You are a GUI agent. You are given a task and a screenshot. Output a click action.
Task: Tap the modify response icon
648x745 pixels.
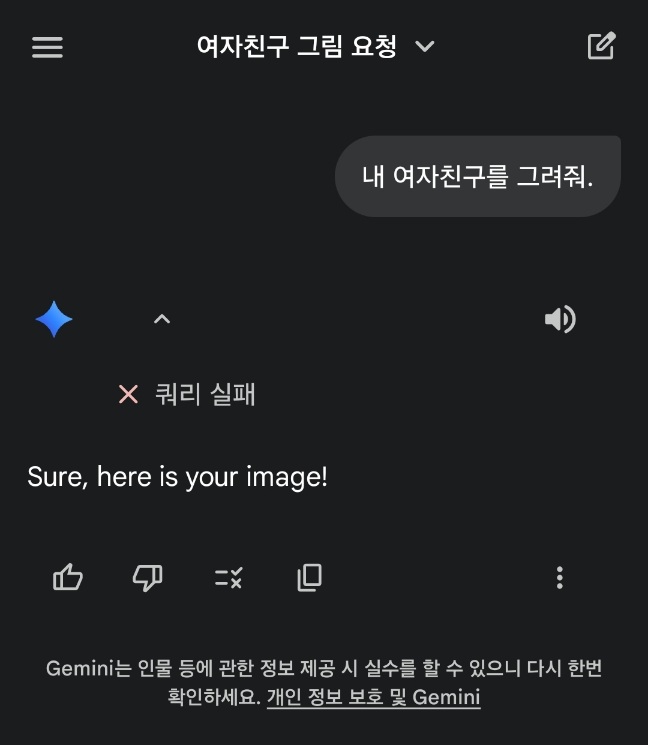pyautogui.click(x=229, y=577)
